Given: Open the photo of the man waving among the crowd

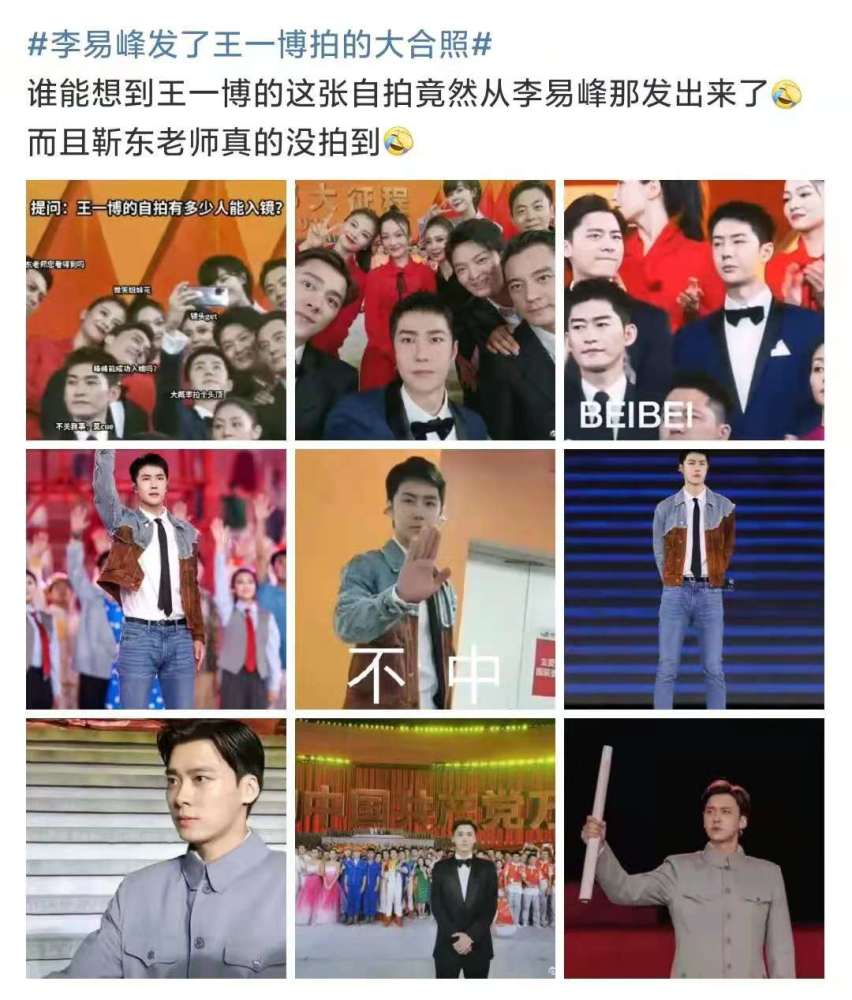Looking at the screenshot, I should coord(156,579).
